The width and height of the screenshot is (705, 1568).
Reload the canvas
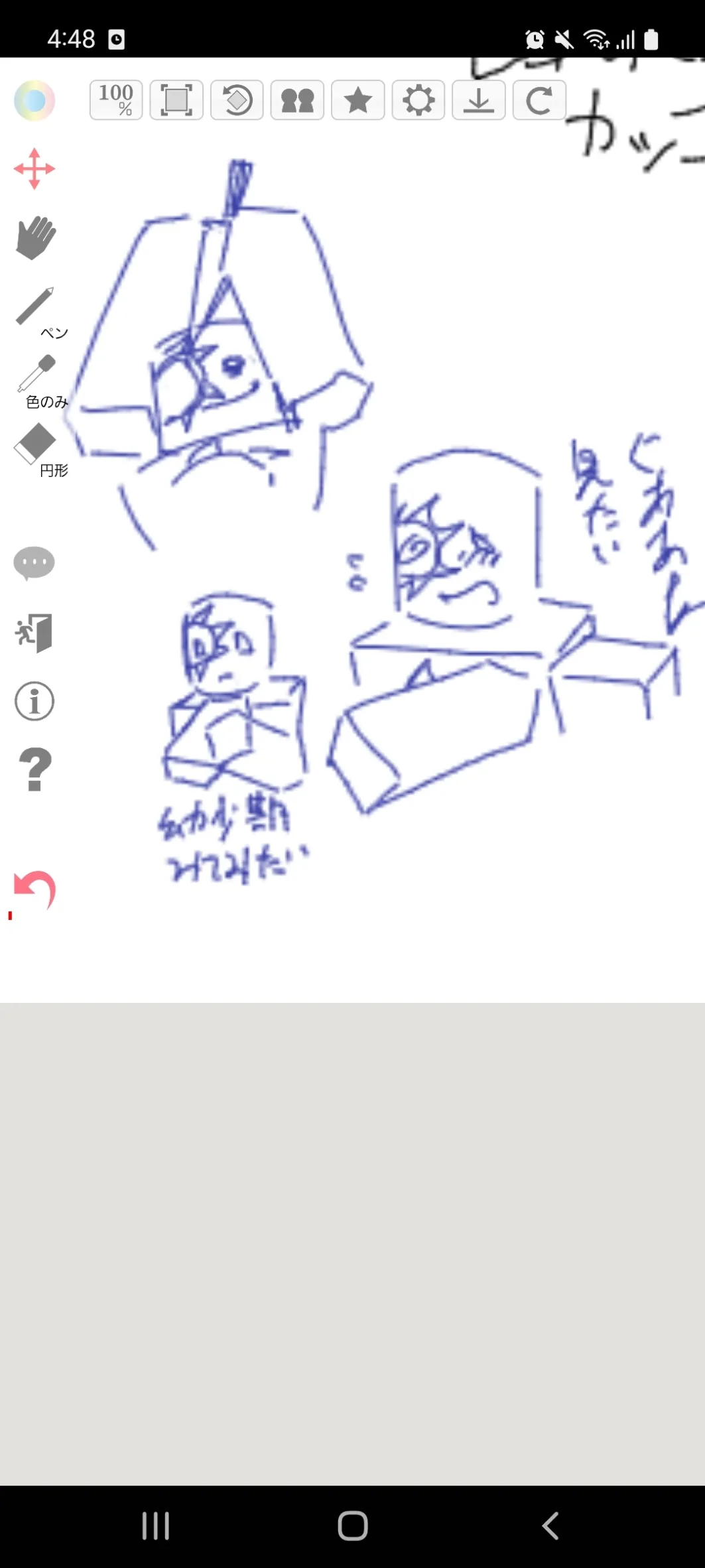point(539,100)
